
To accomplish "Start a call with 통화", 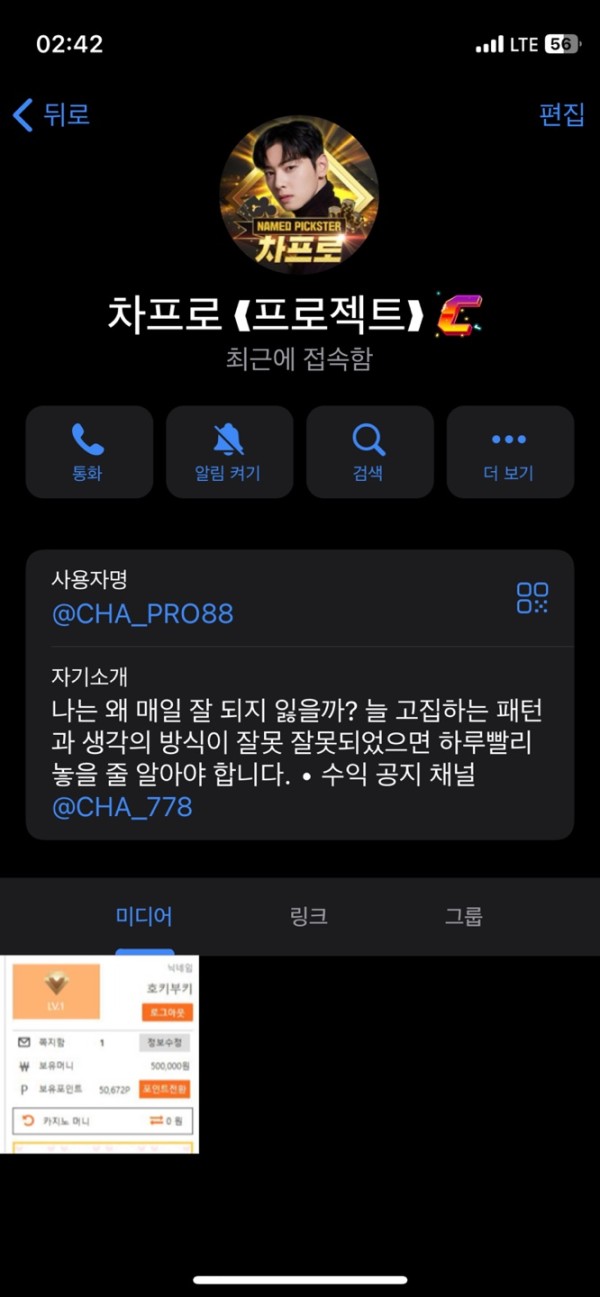I will [x=89, y=452].
